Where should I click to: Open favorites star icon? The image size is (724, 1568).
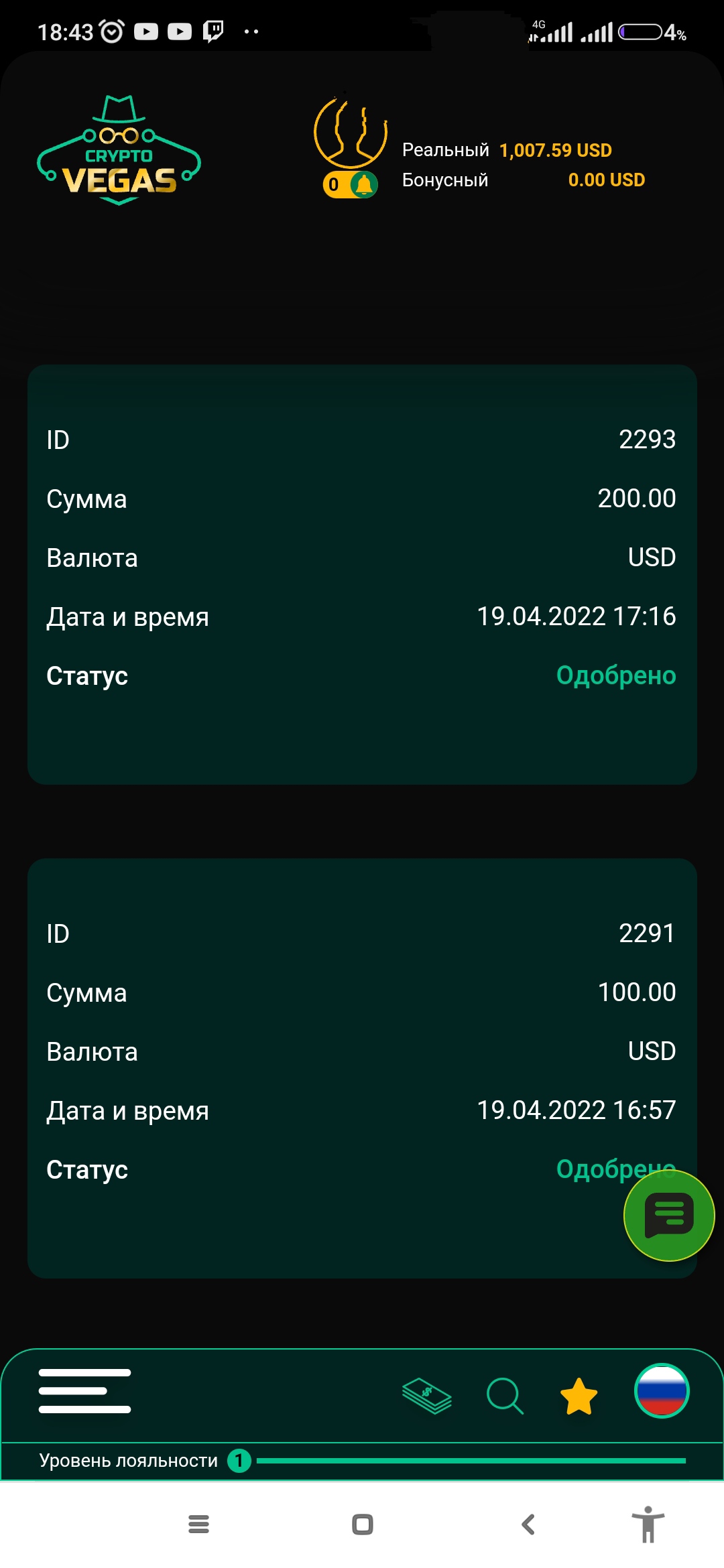579,1396
